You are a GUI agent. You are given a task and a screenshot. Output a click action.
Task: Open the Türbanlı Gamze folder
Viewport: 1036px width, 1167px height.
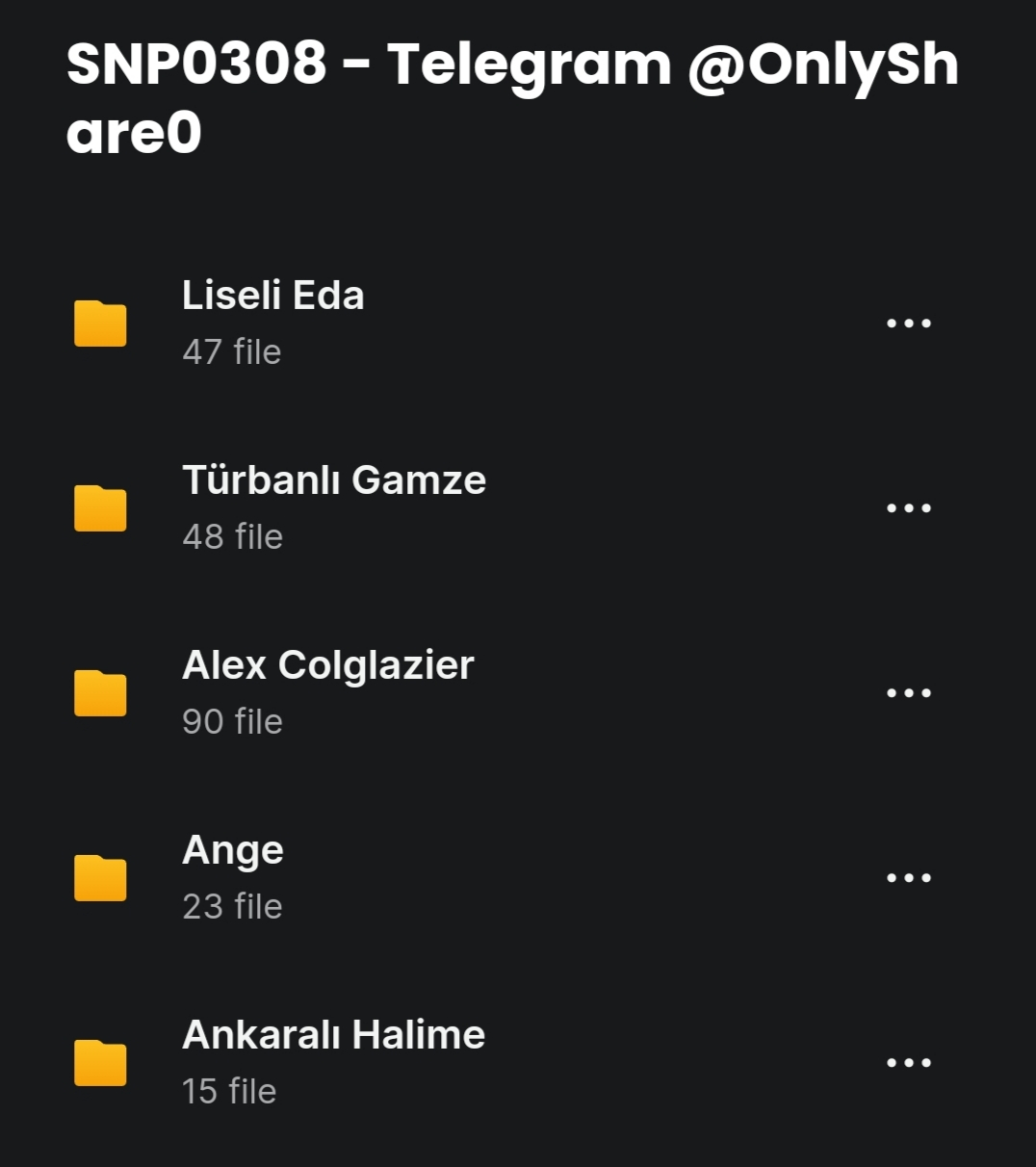333,481
